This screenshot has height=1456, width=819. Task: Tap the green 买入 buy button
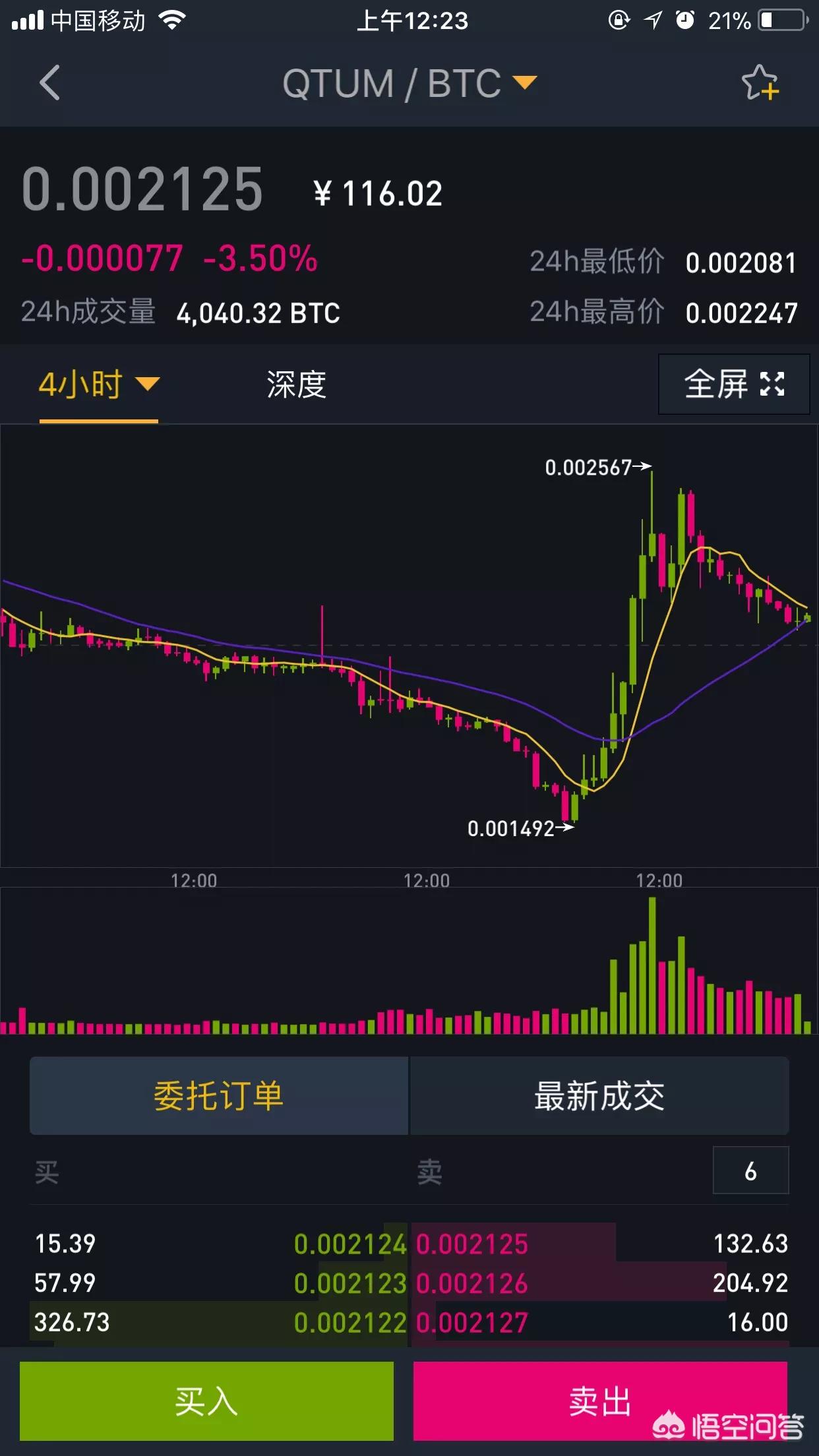[206, 1401]
